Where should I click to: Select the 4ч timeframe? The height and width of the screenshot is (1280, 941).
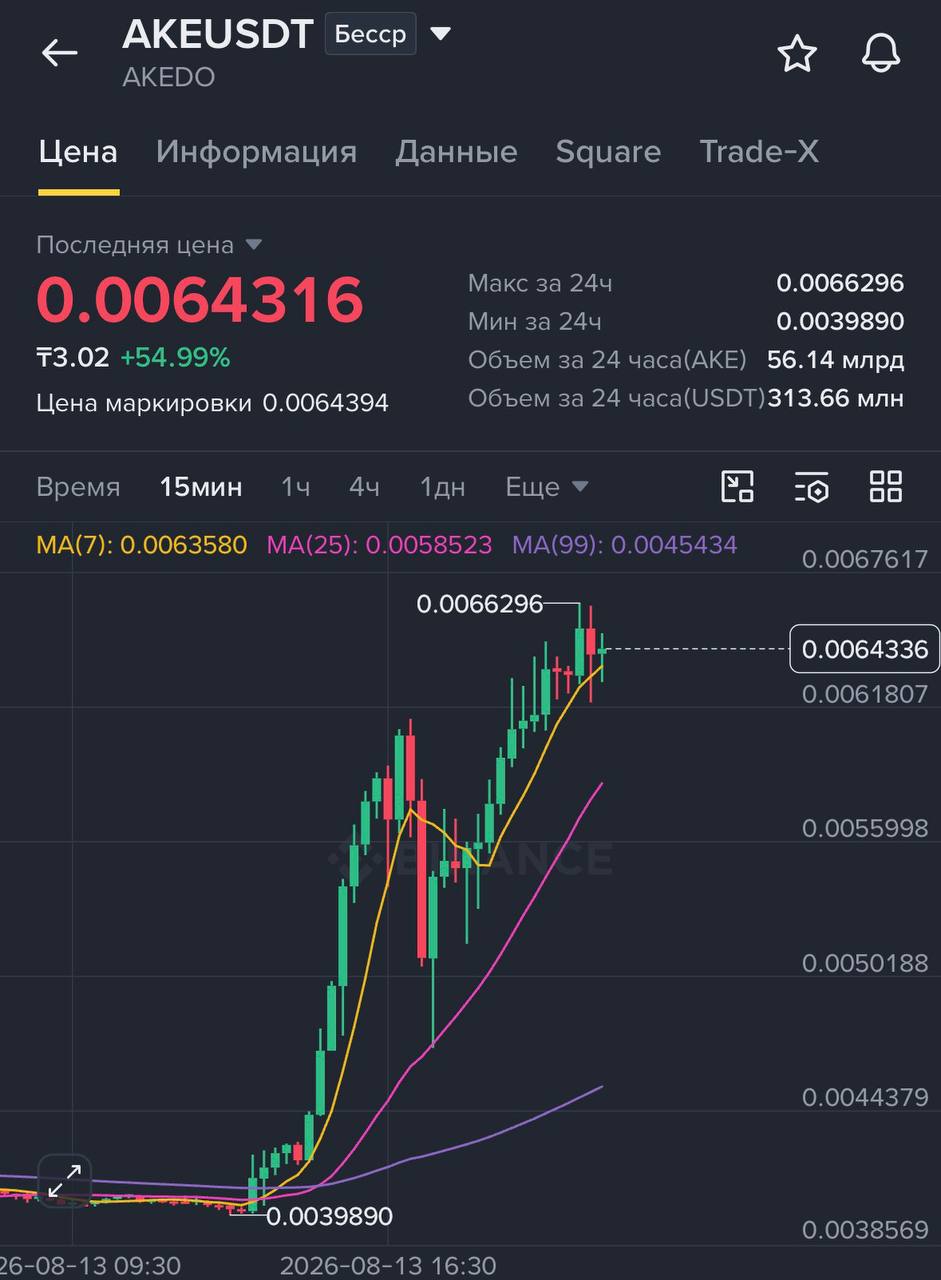point(364,487)
